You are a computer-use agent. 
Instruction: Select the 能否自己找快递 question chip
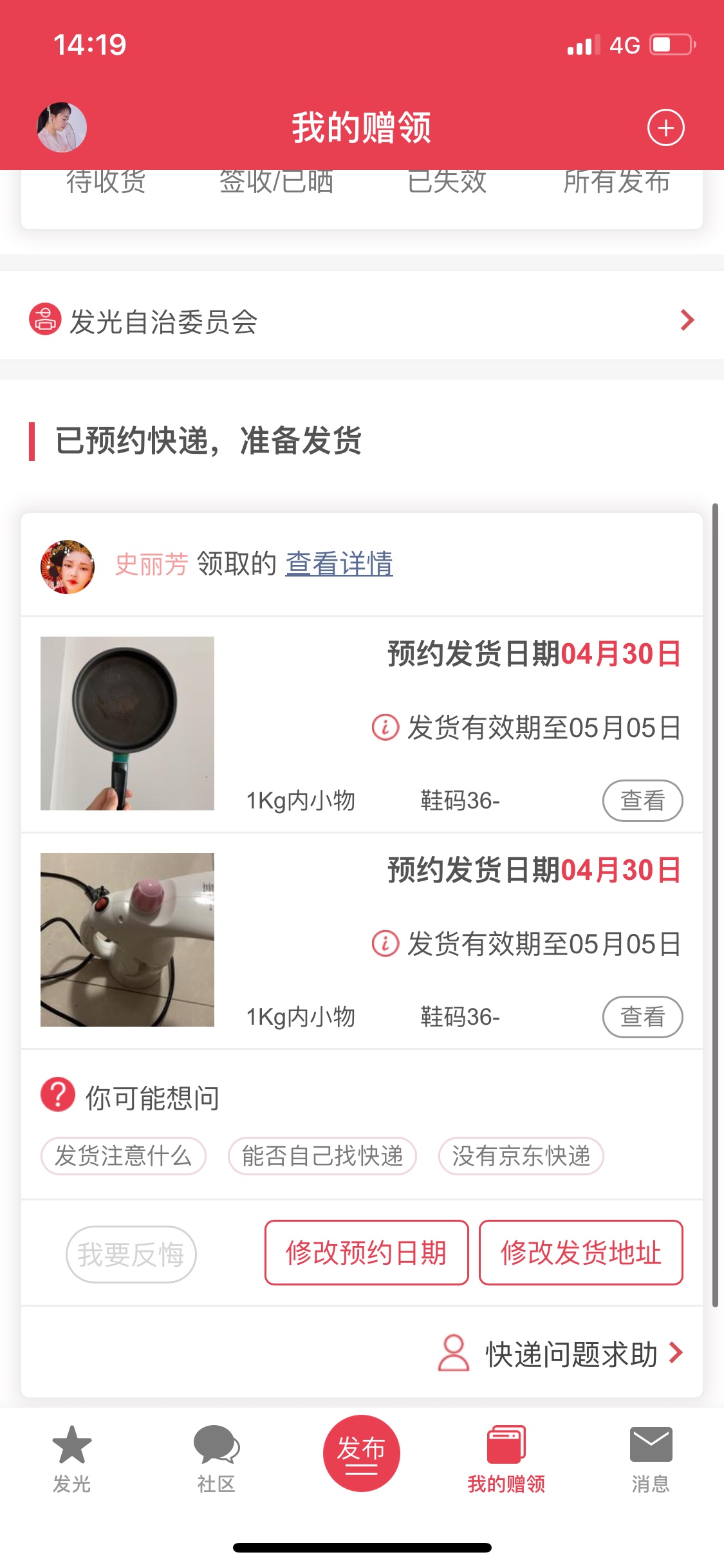(322, 1156)
